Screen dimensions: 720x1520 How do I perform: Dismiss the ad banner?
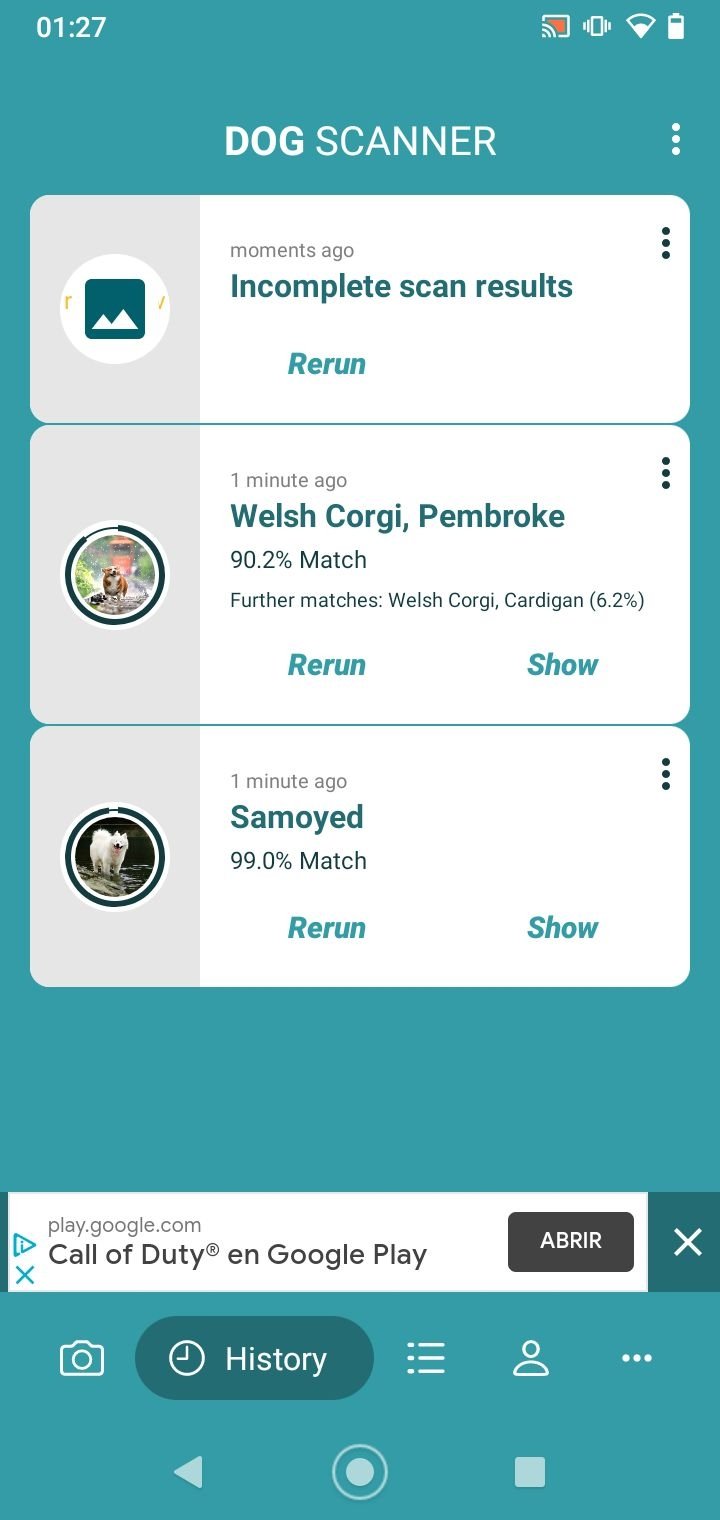click(x=687, y=1242)
